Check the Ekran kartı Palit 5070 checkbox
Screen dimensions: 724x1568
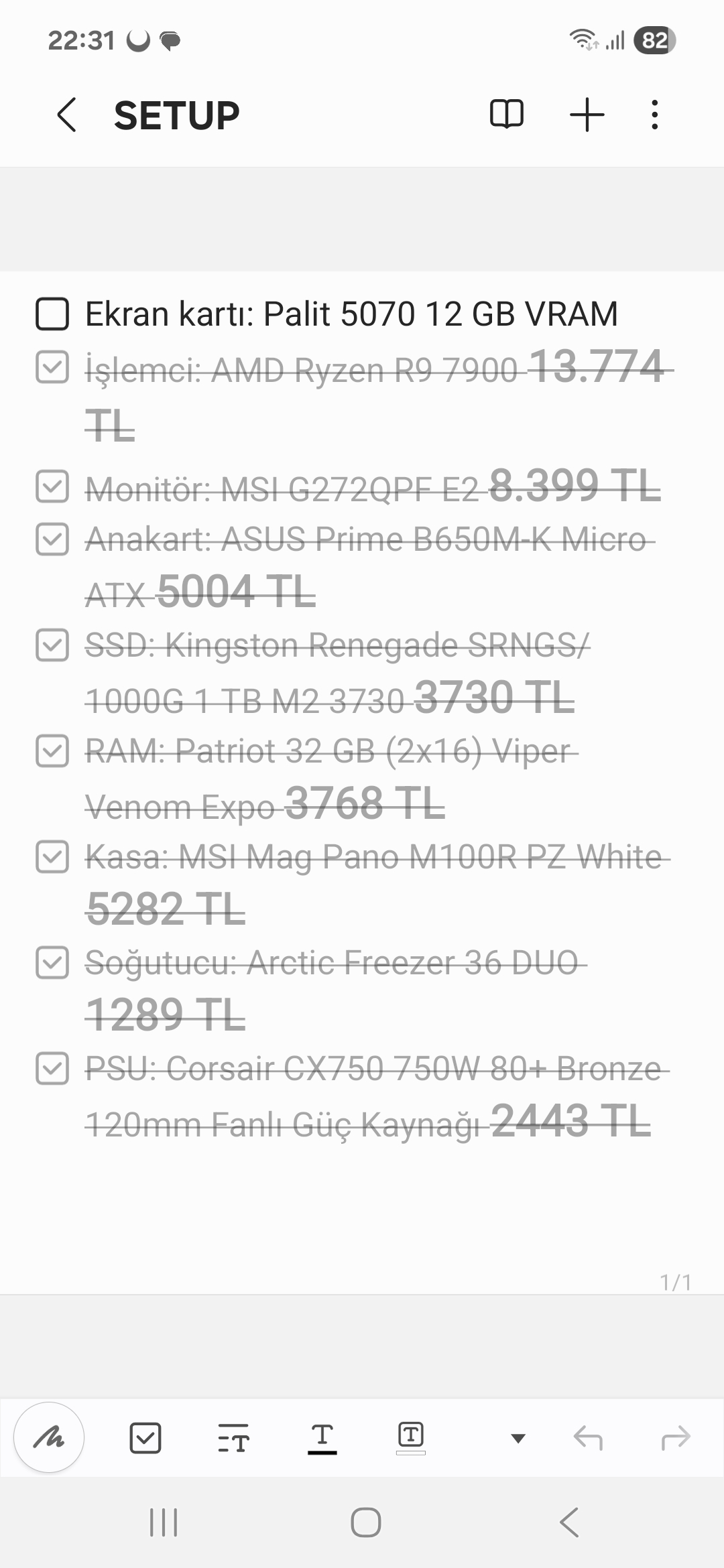coord(52,314)
